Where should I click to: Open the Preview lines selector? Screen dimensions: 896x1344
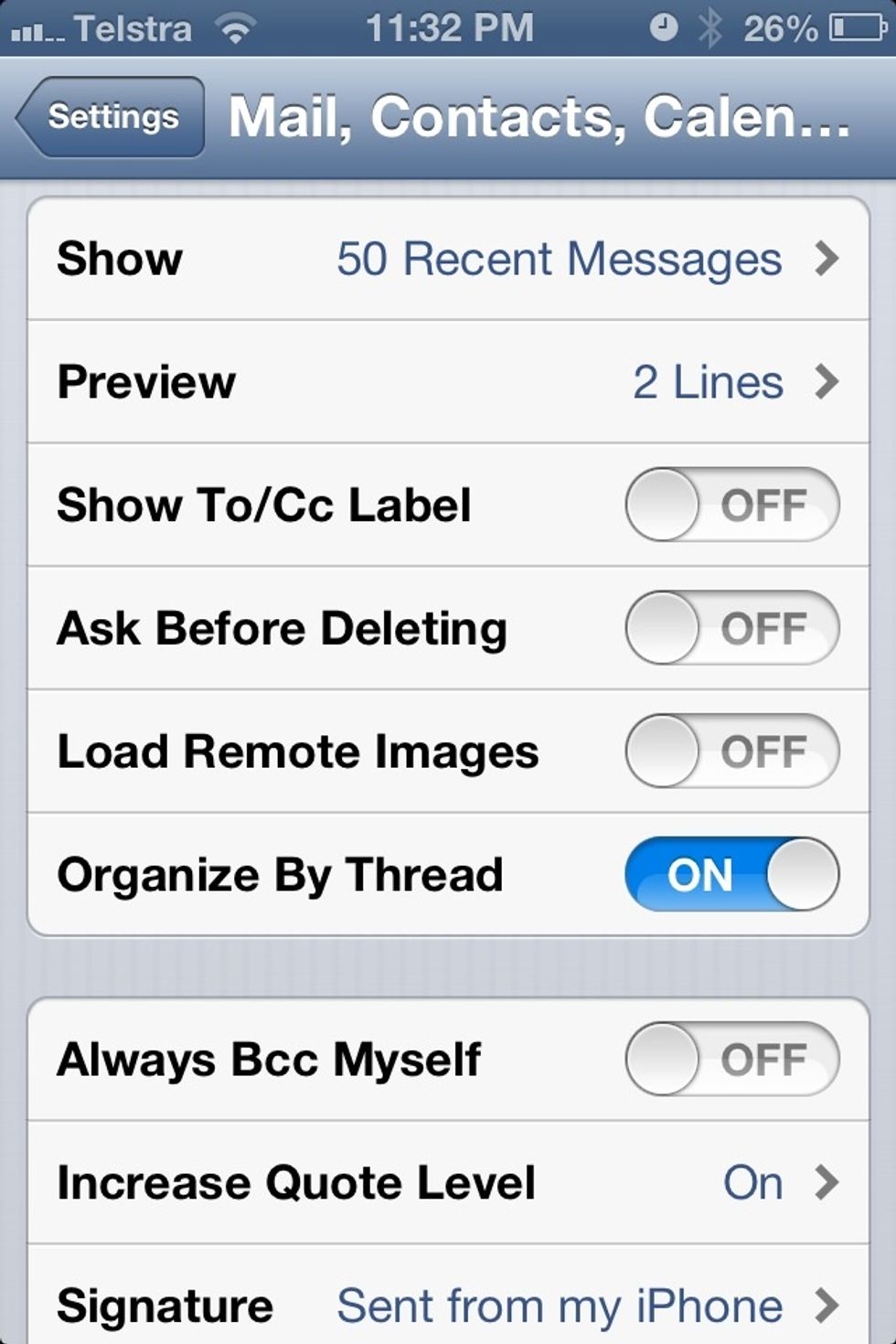tap(448, 382)
